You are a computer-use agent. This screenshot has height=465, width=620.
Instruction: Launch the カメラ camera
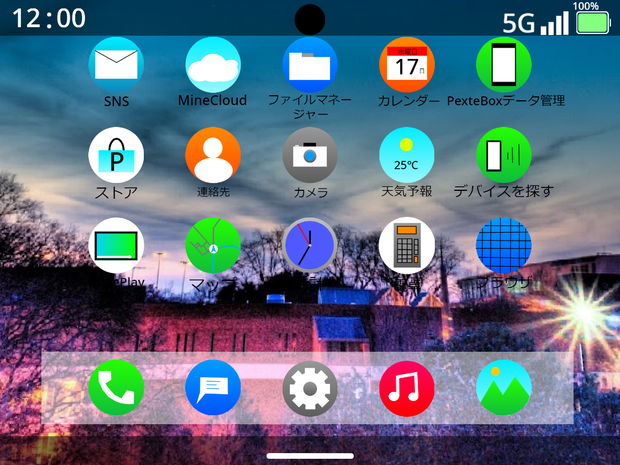pyautogui.click(x=310, y=155)
